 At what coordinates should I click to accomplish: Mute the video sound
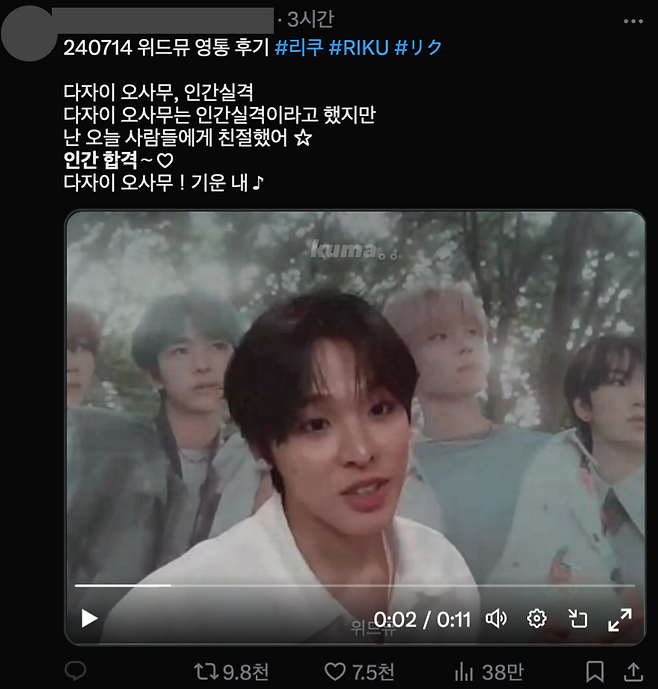(496, 618)
